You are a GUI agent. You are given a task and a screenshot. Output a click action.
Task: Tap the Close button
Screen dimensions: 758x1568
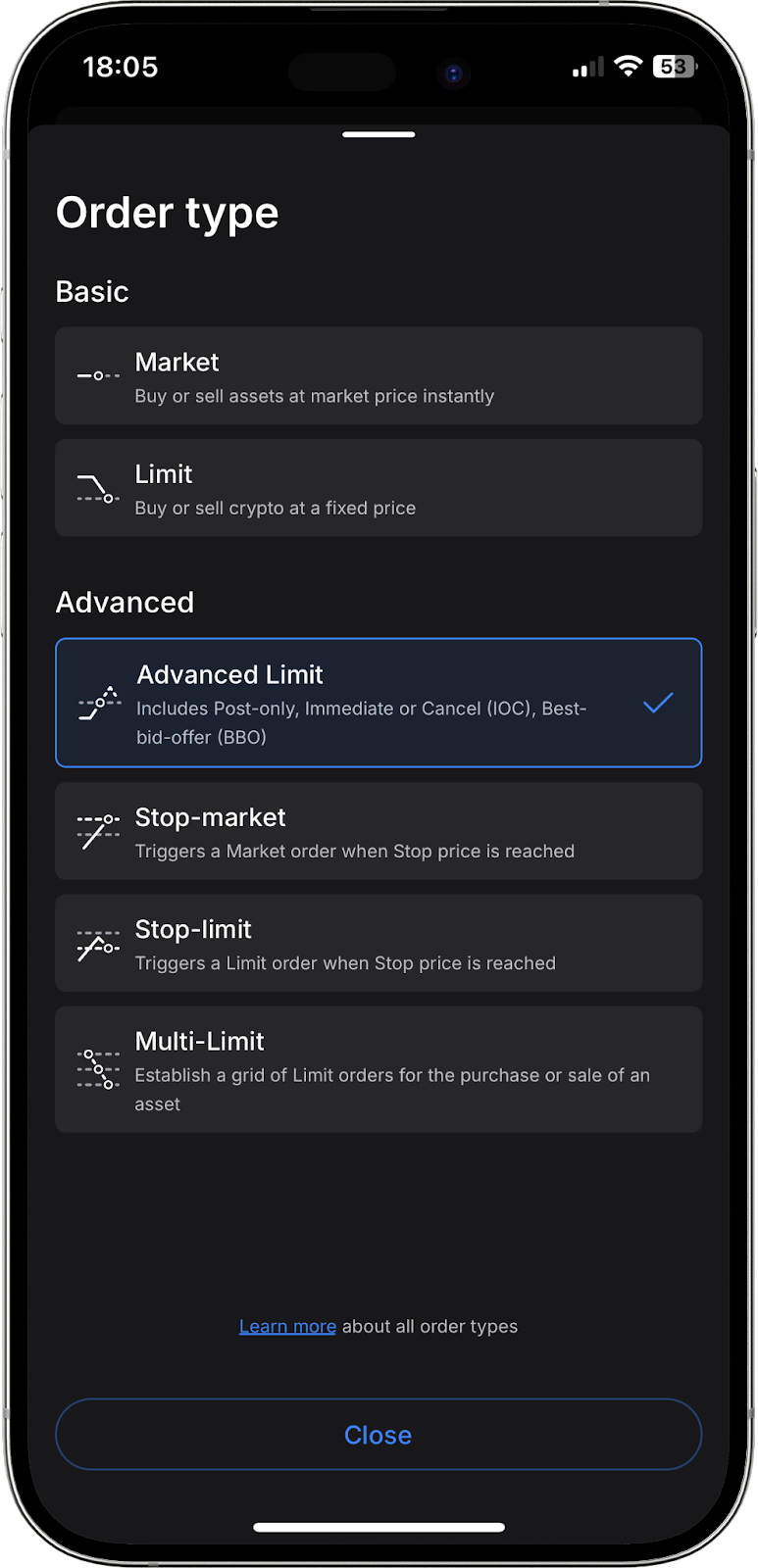point(379,1435)
